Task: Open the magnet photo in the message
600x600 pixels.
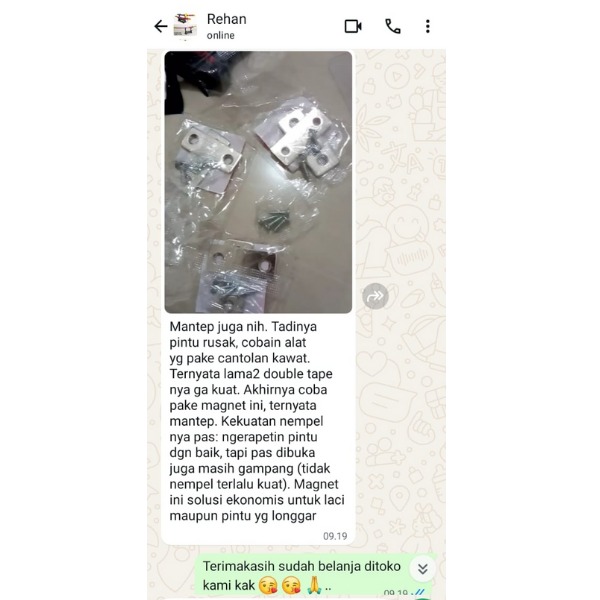Action: [258, 181]
